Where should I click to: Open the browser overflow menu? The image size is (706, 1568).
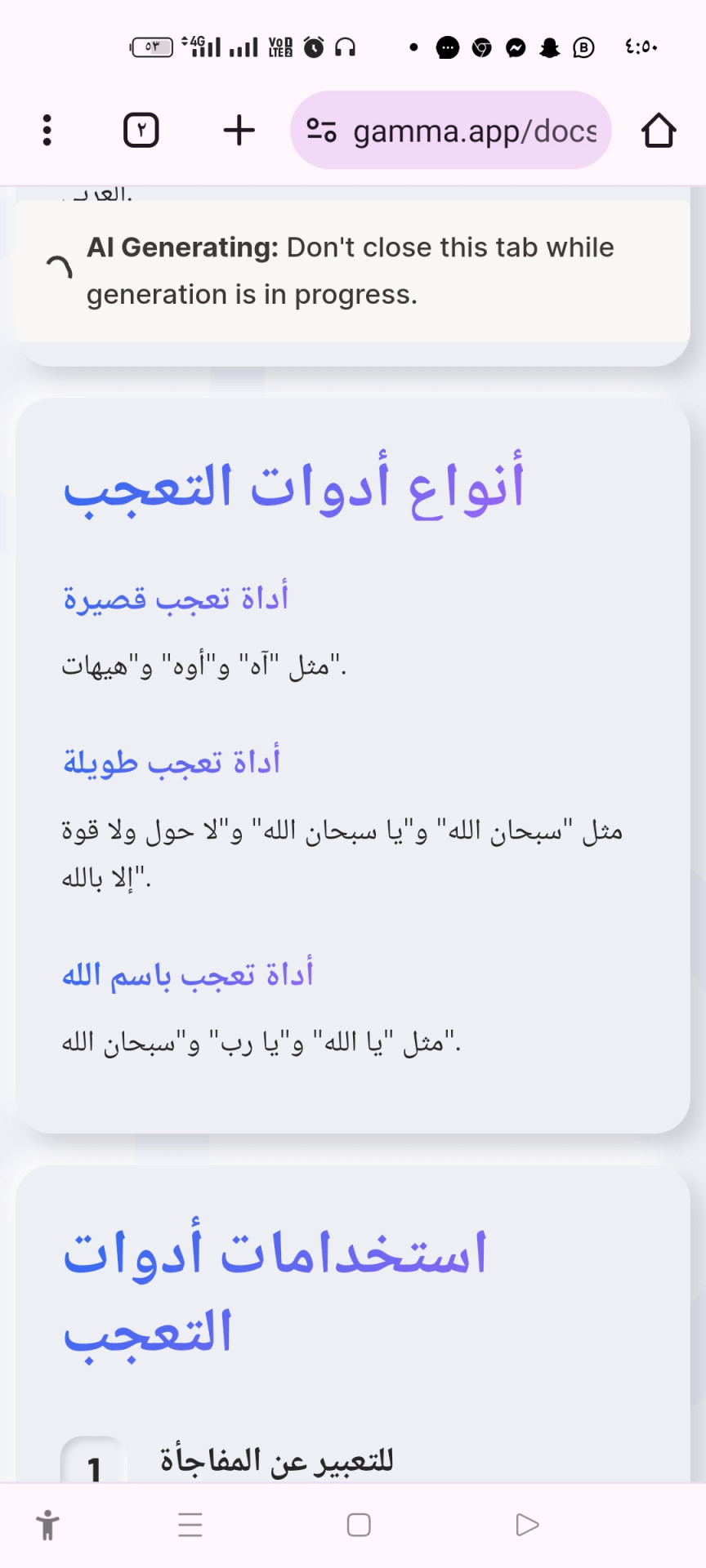[x=47, y=131]
